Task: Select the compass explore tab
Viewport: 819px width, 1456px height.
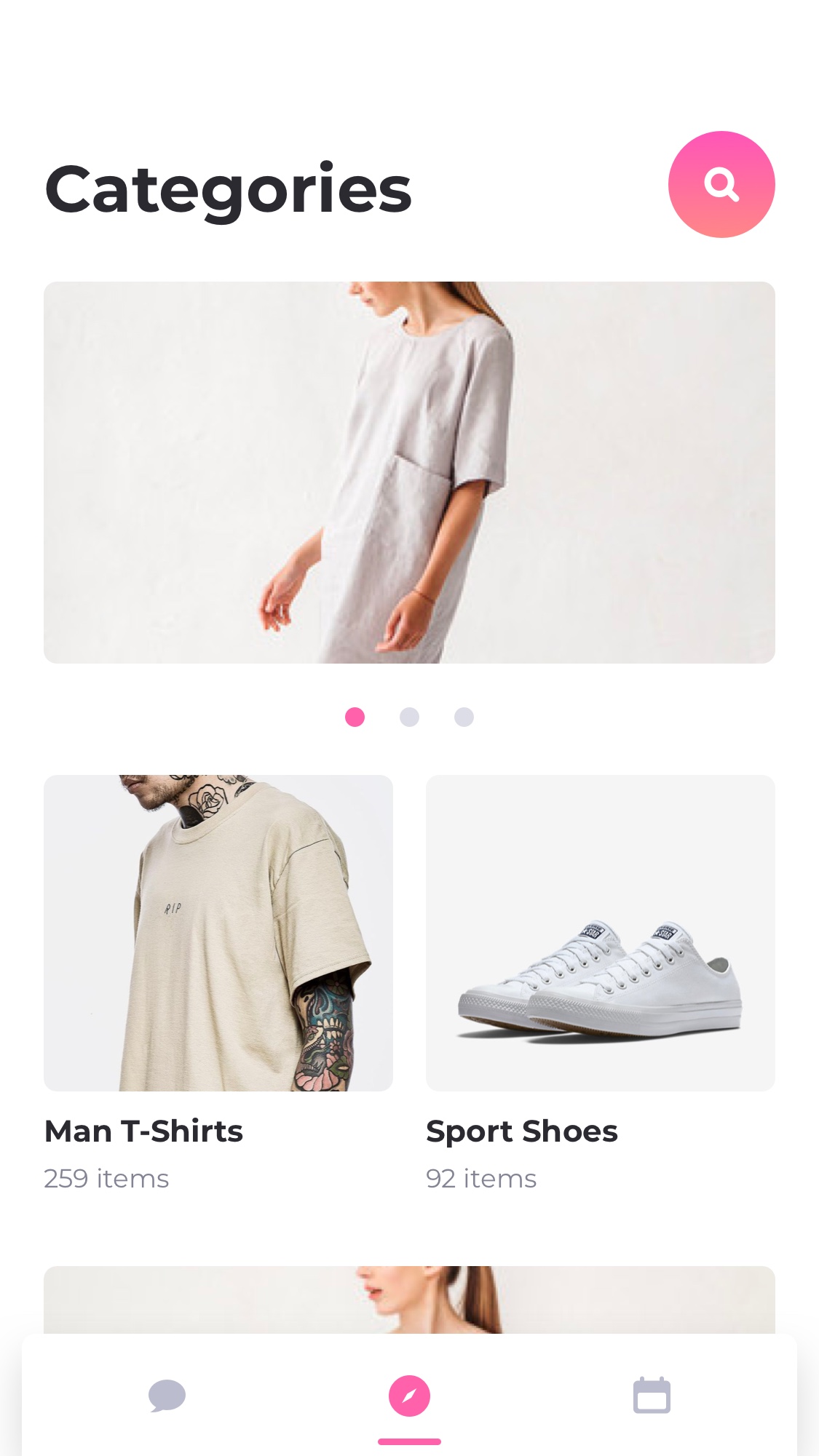Action: (409, 1396)
